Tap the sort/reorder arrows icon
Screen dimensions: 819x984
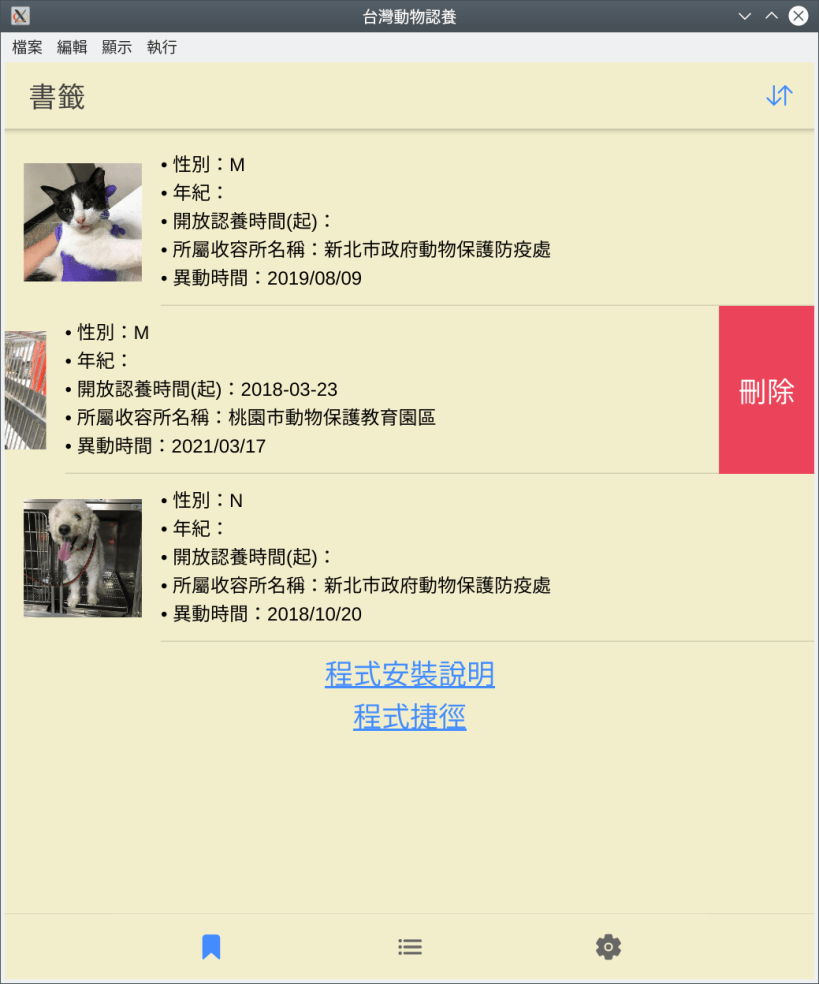[779, 96]
